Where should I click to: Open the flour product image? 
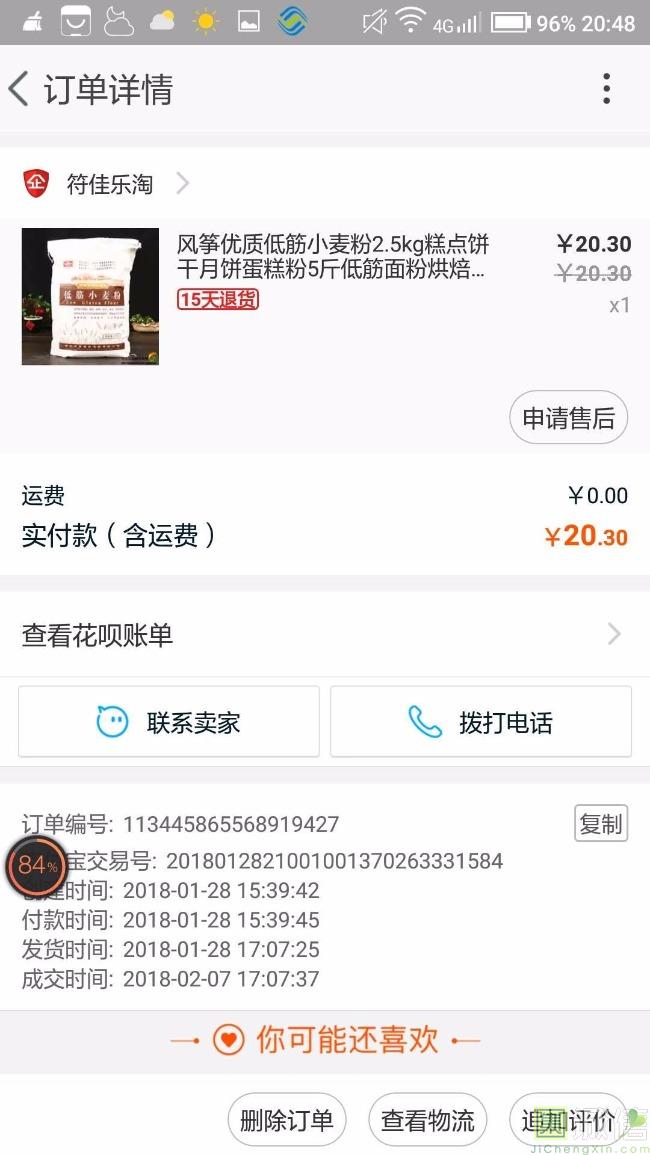point(90,296)
